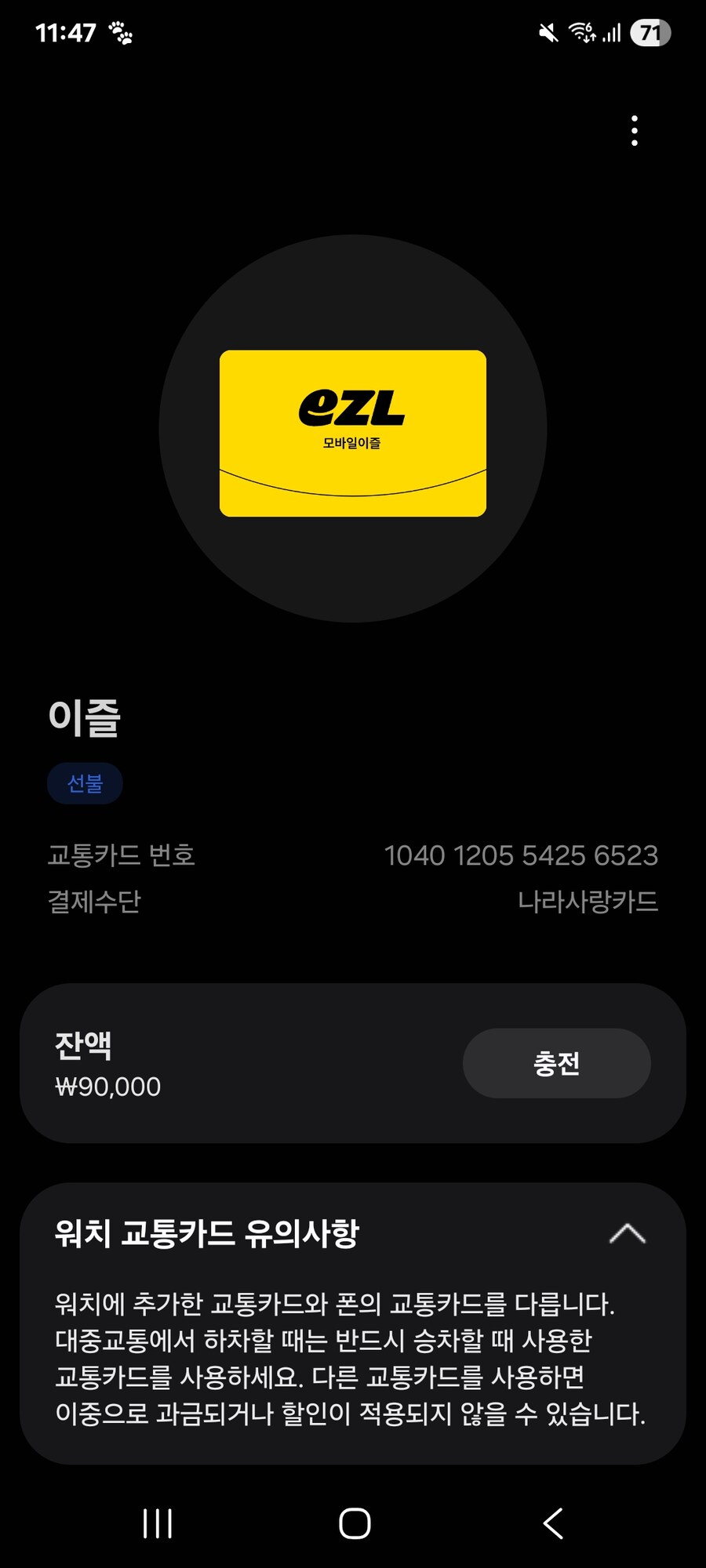Tap the paw print notification icon
Screen dimensions: 706x1568
122,34
